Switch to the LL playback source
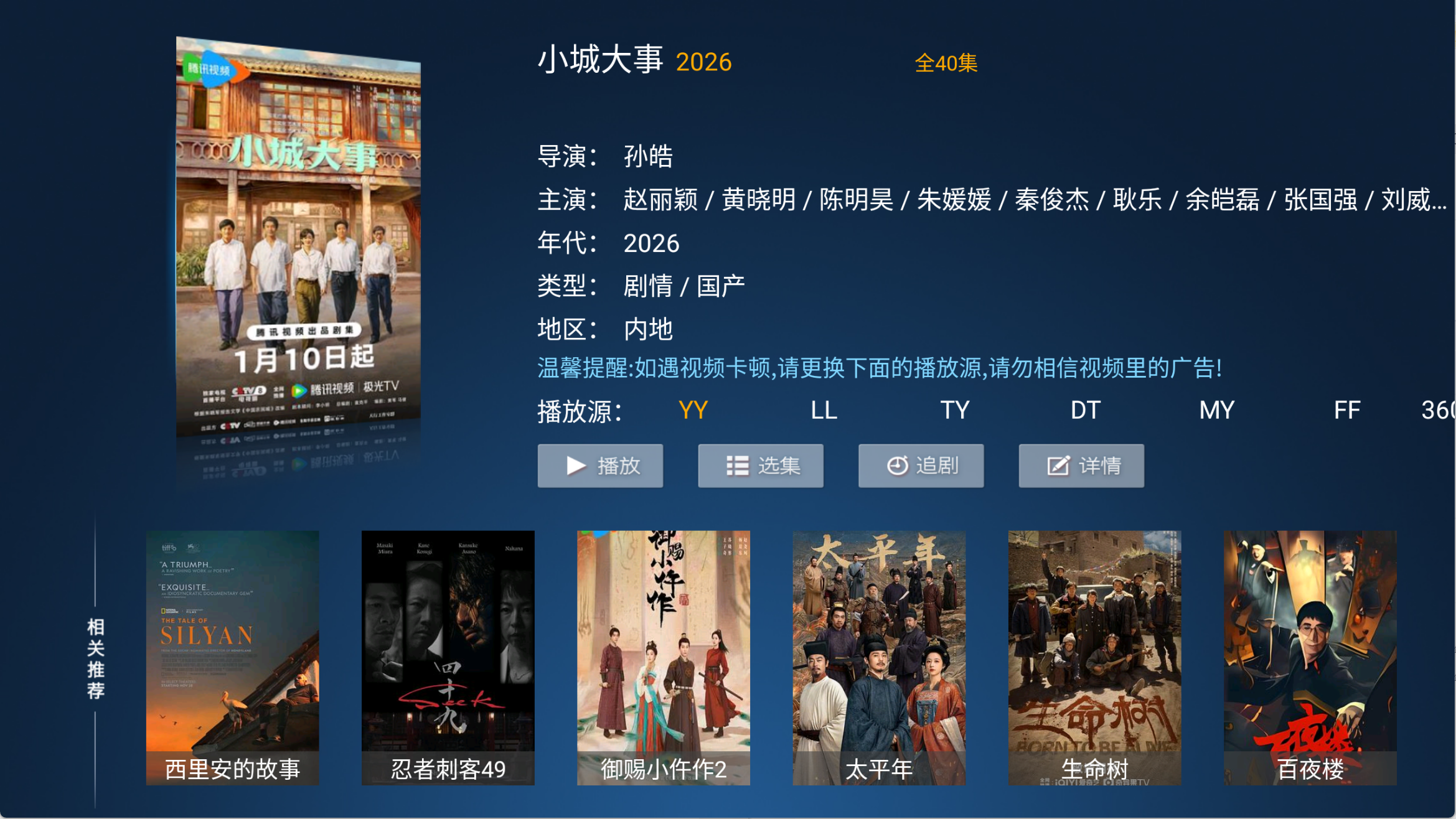The width and height of the screenshot is (1456, 819). 824,411
